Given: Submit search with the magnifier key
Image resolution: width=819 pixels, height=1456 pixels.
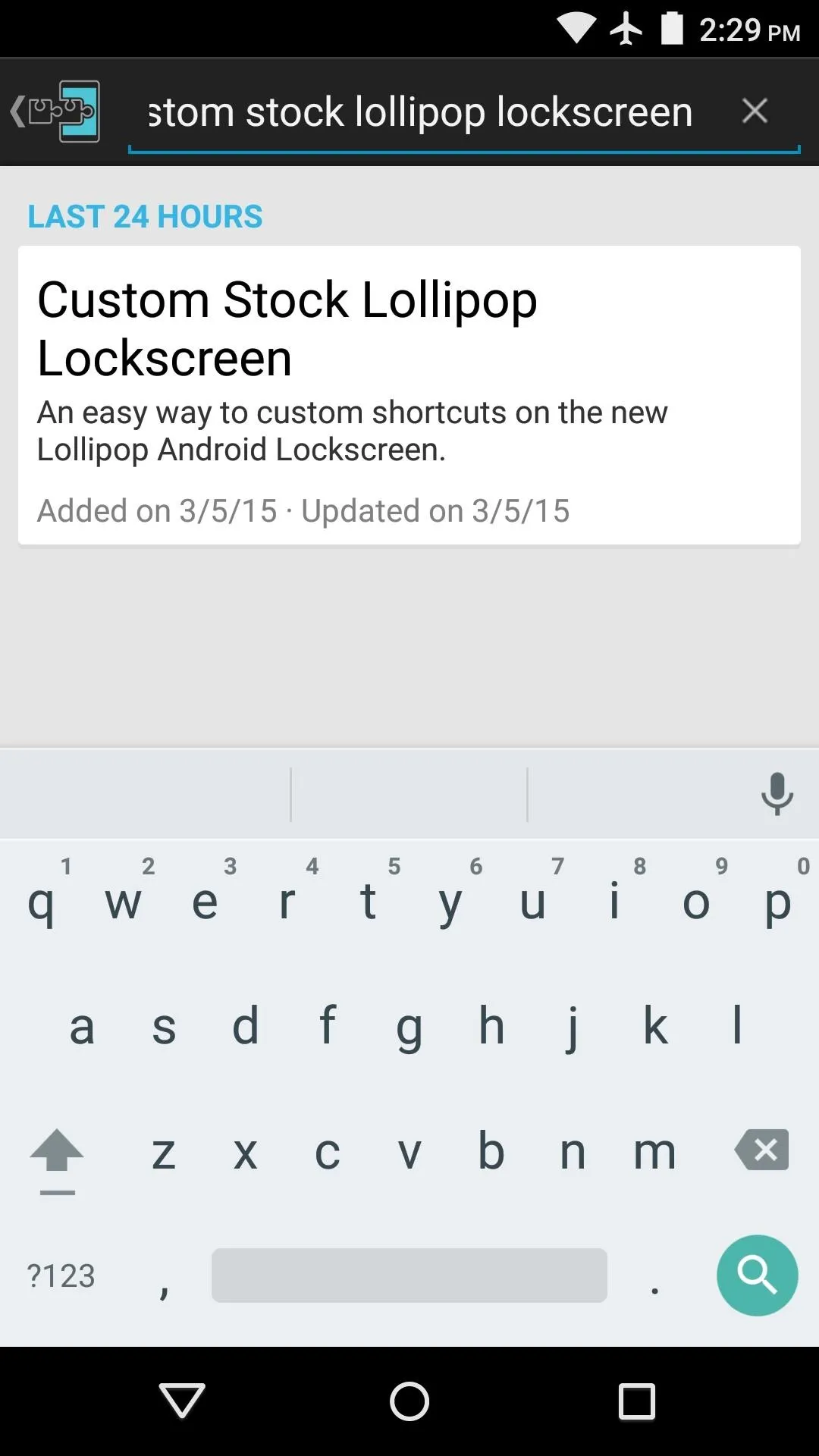Looking at the screenshot, I should point(757,1275).
